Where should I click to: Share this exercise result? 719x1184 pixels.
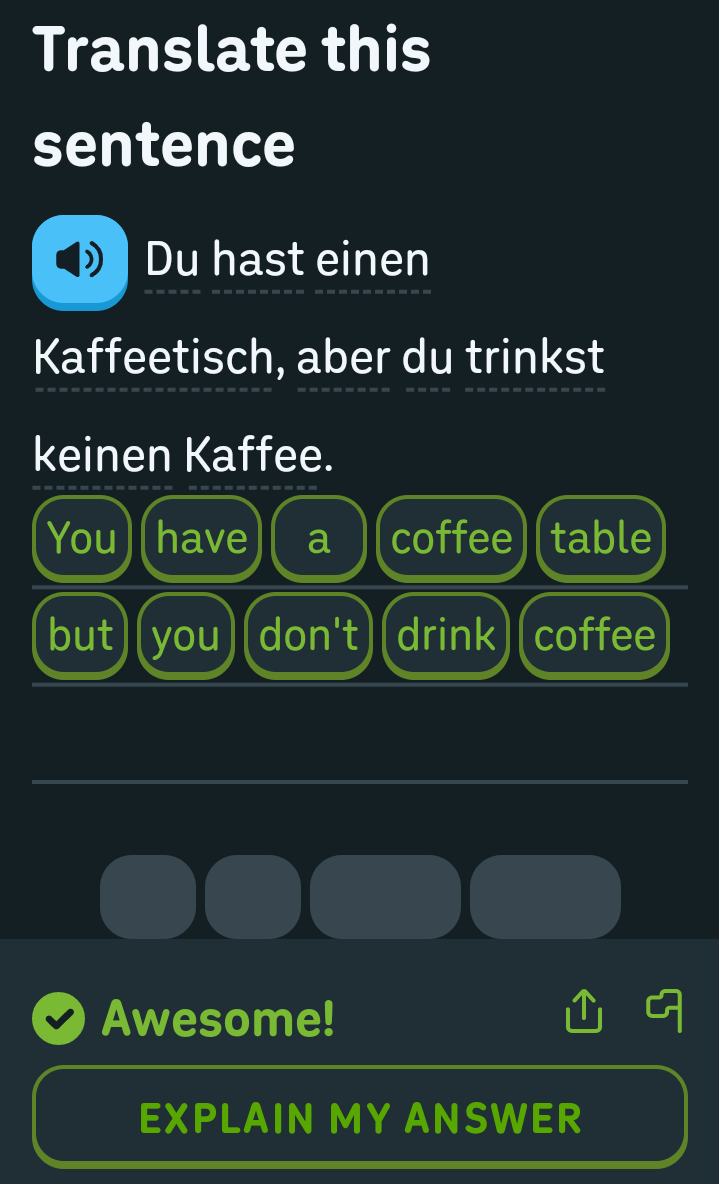click(x=584, y=1011)
